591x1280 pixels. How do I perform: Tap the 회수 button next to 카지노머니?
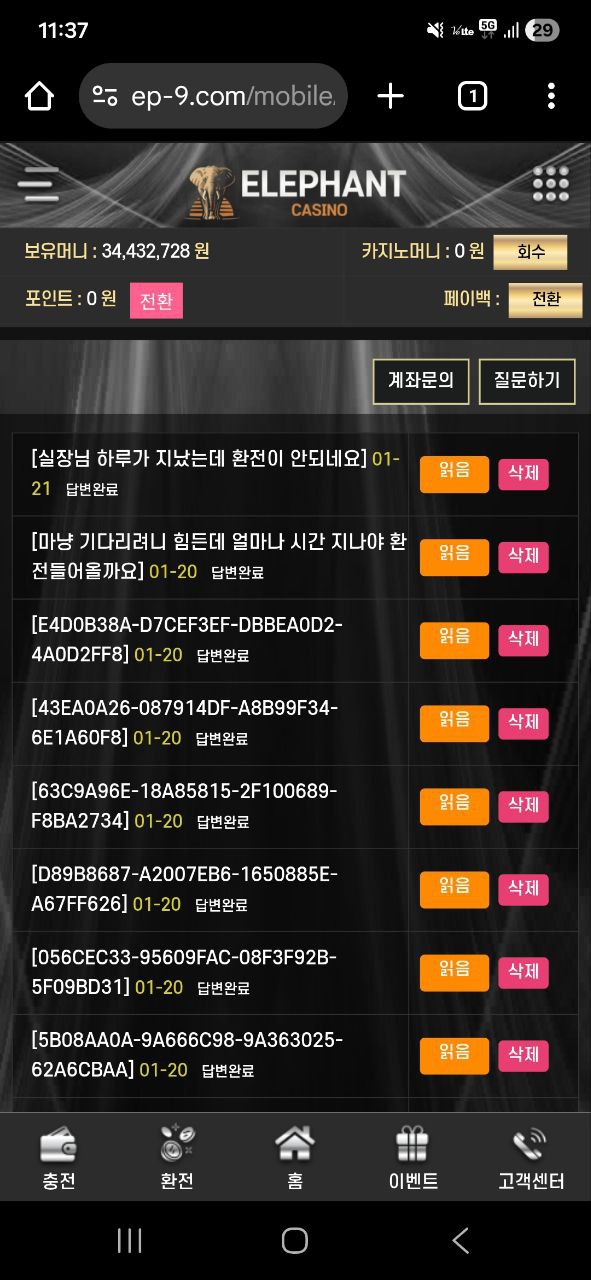pos(530,252)
